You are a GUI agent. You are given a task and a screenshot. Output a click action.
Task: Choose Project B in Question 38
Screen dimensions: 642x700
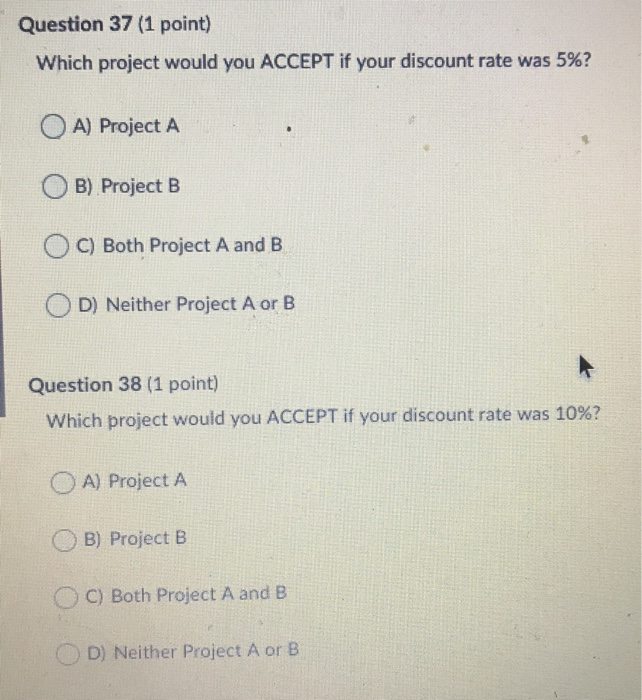click(68, 540)
